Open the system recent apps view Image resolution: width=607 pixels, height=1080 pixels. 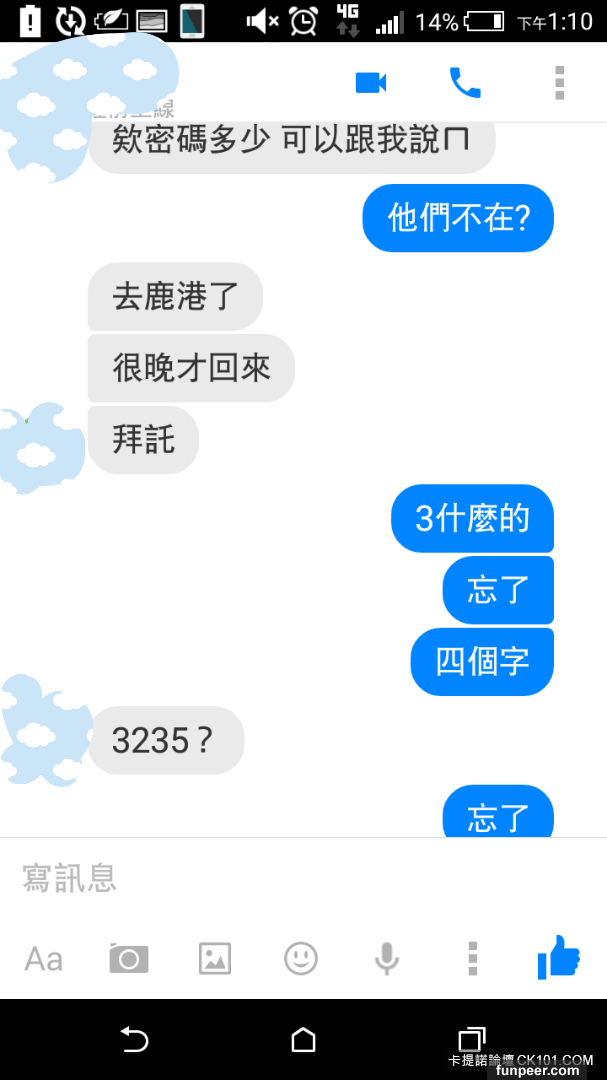point(471,1040)
